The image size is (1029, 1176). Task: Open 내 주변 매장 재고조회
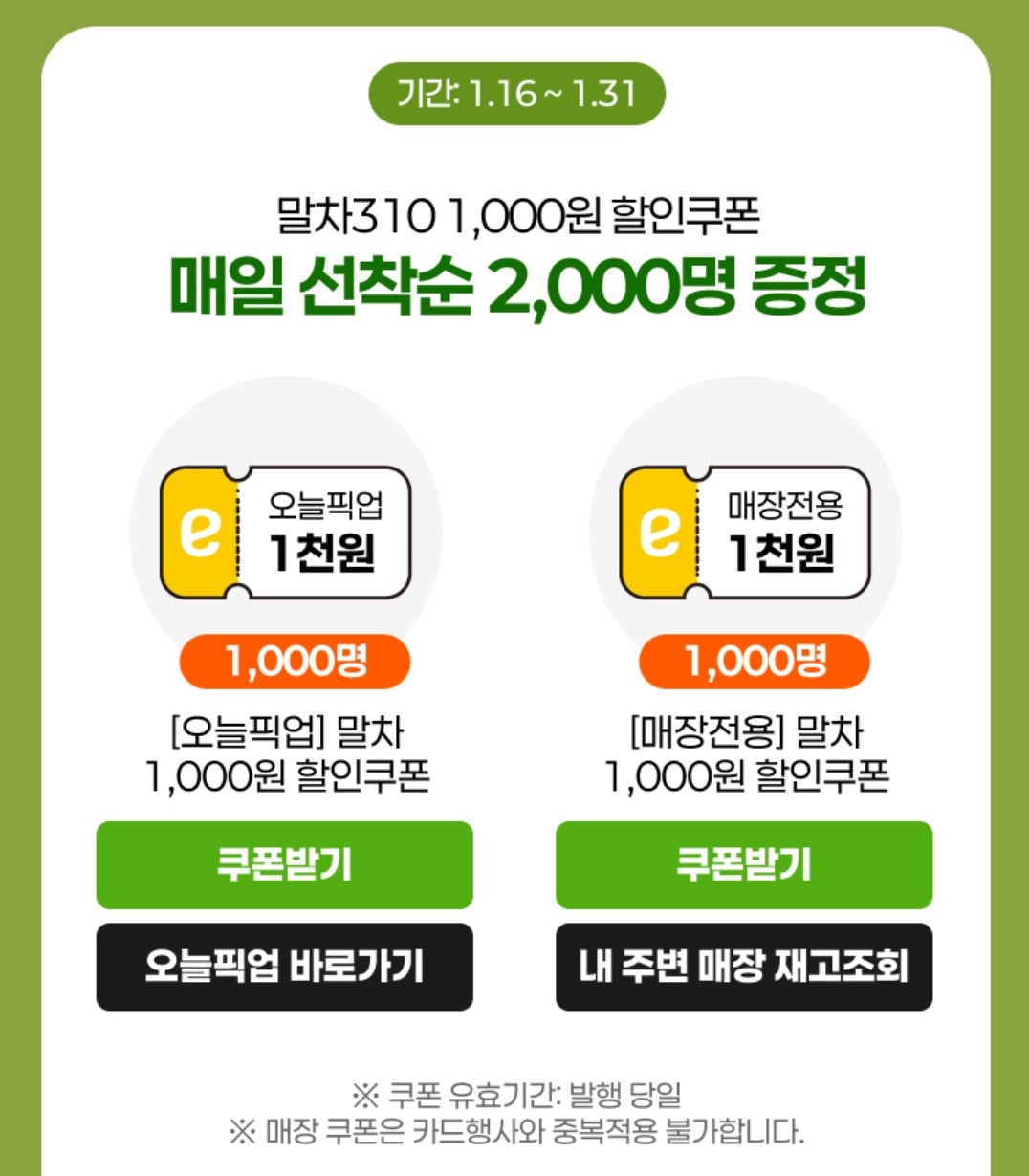click(743, 966)
